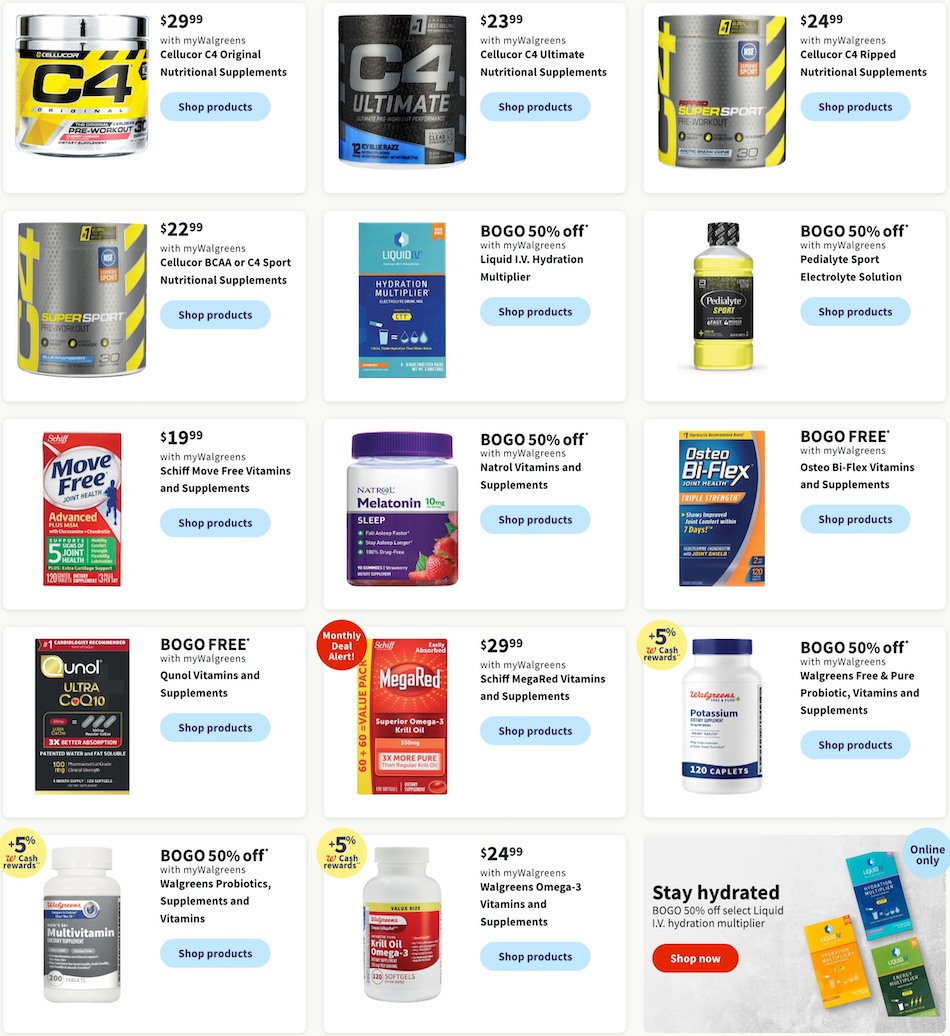Open the Natrol Melatonin product image
The height and width of the screenshot is (1036, 950).
click(x=402, y=508)
